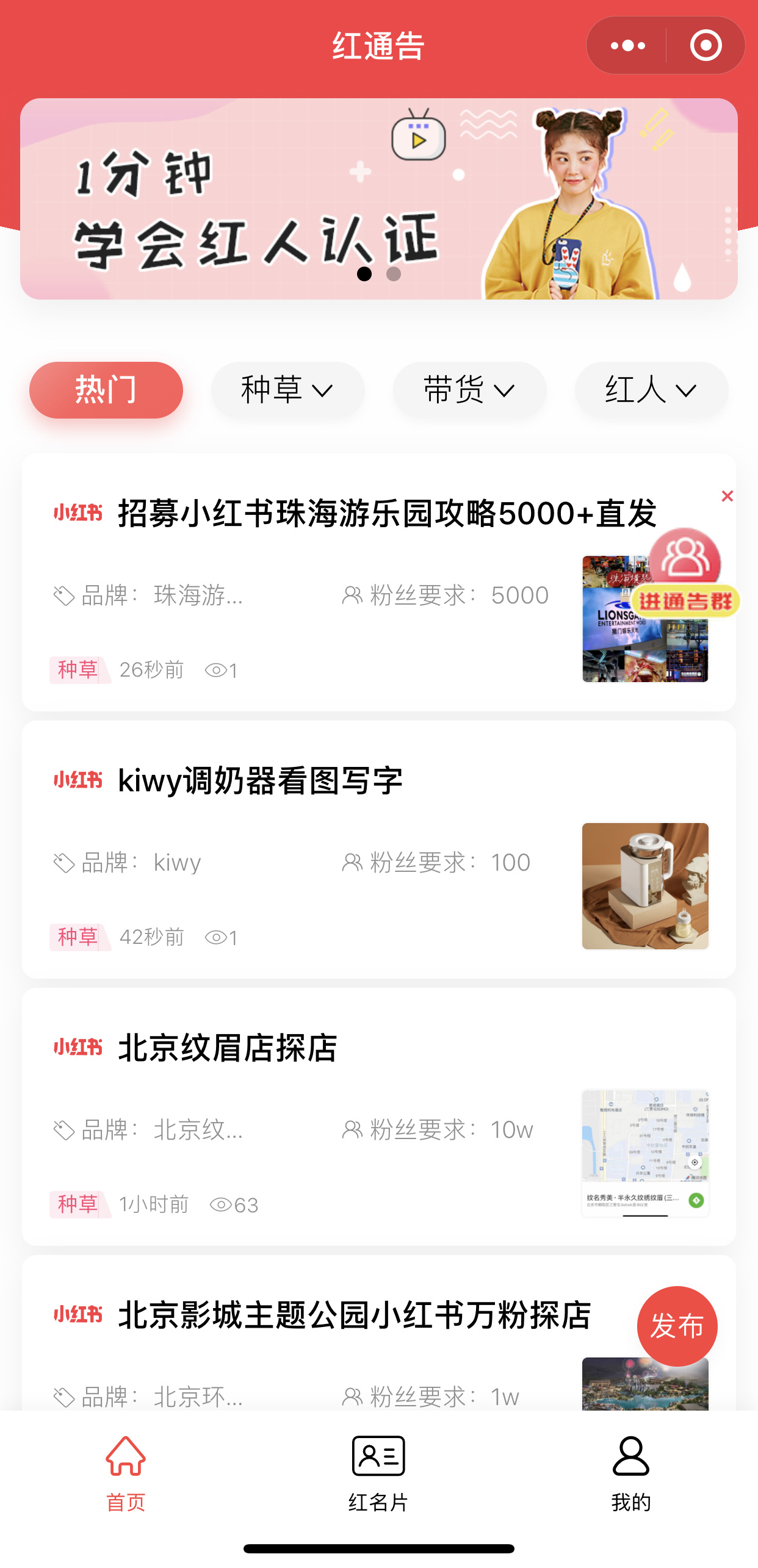The width and height of the screenshot is (758, 1568).
Task: Dismiss the 珠海游乐园 listing with the X
Action: coord(727,496)
